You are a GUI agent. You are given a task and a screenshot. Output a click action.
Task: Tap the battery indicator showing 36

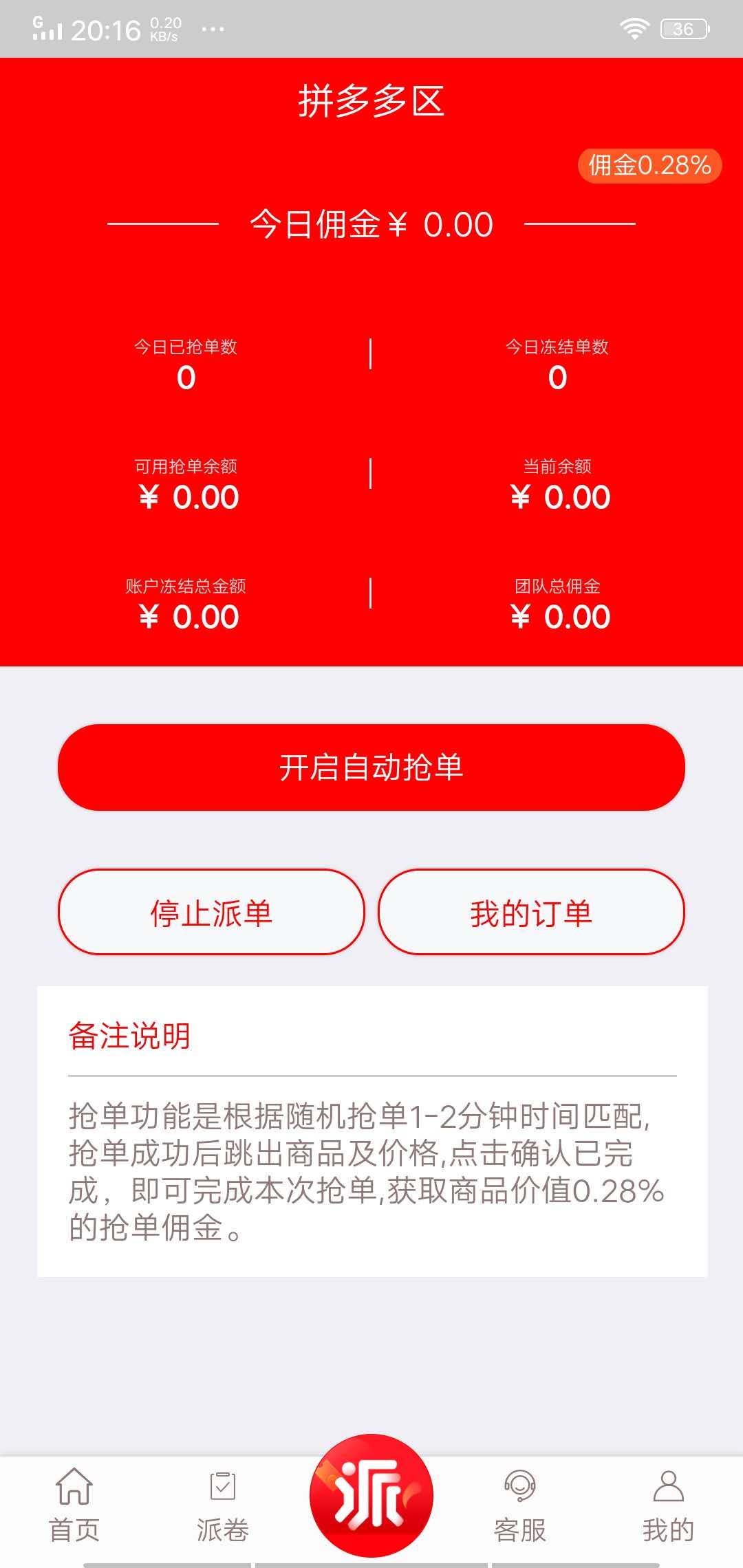click(x=682, y=28)
